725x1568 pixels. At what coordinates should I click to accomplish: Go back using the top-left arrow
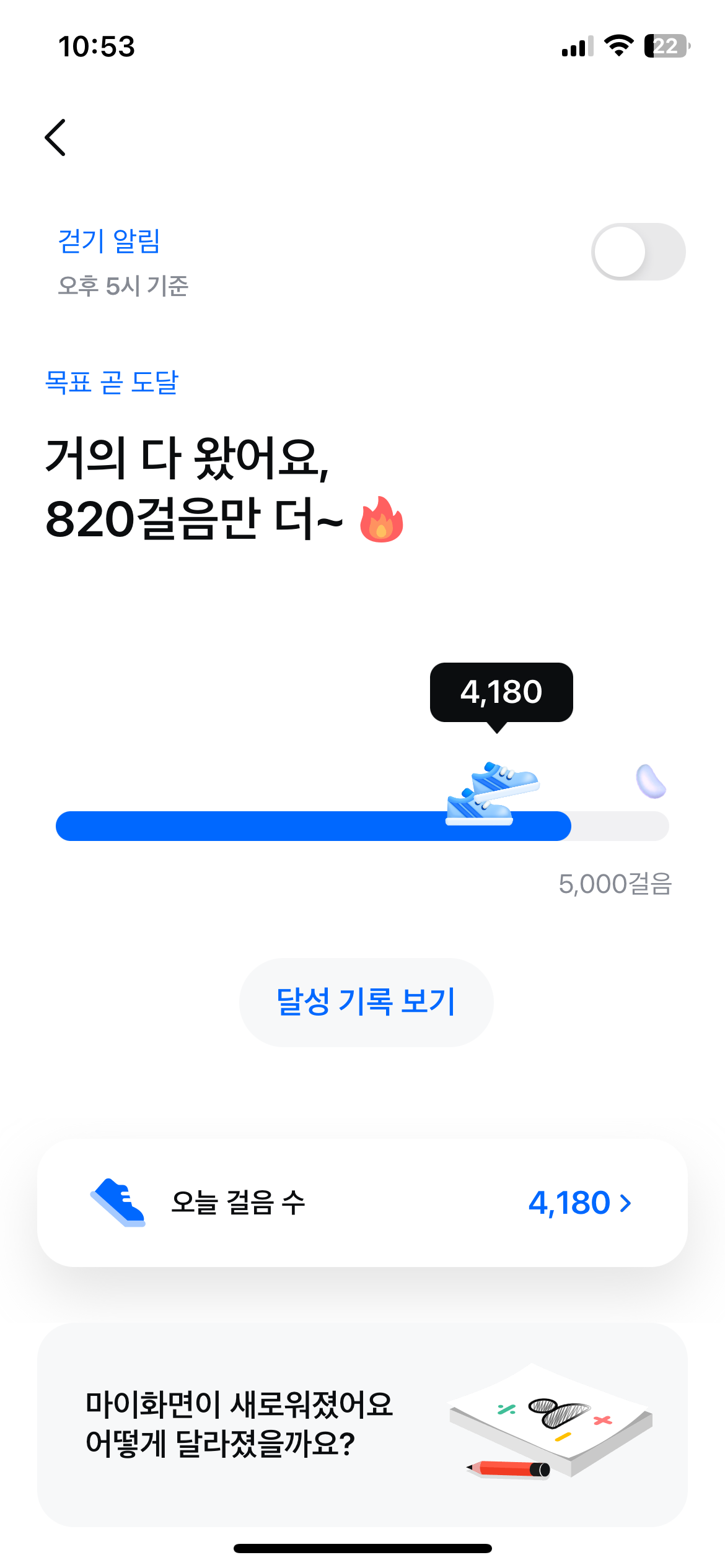pyautogui.click(x=56, y=137)
